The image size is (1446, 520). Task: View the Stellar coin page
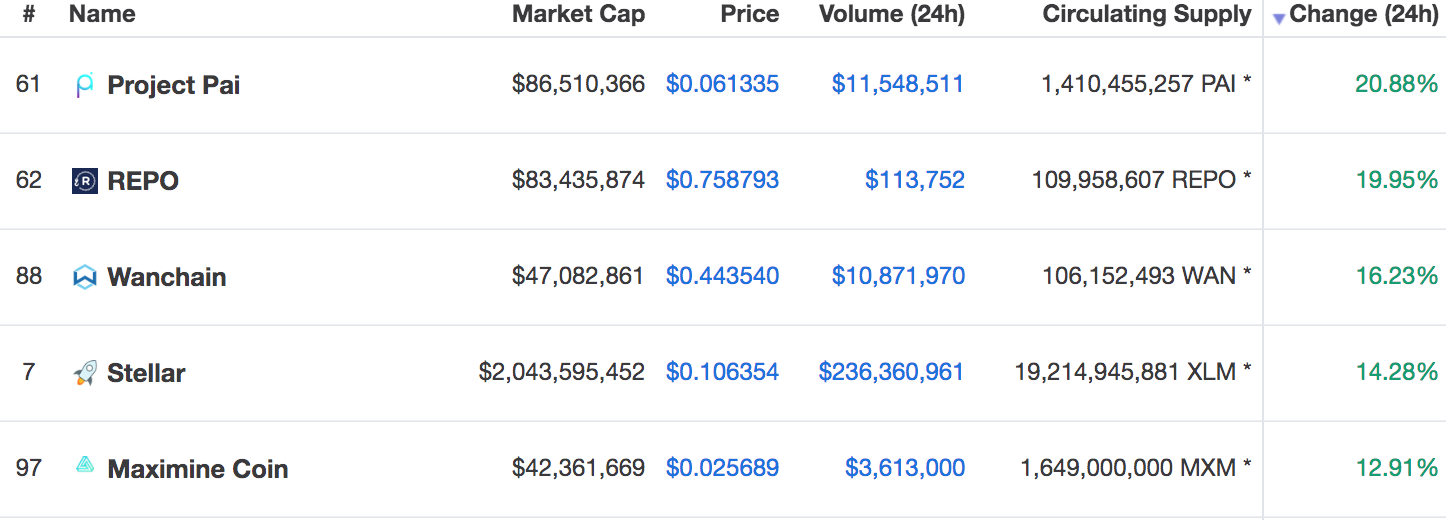(146, 373)
